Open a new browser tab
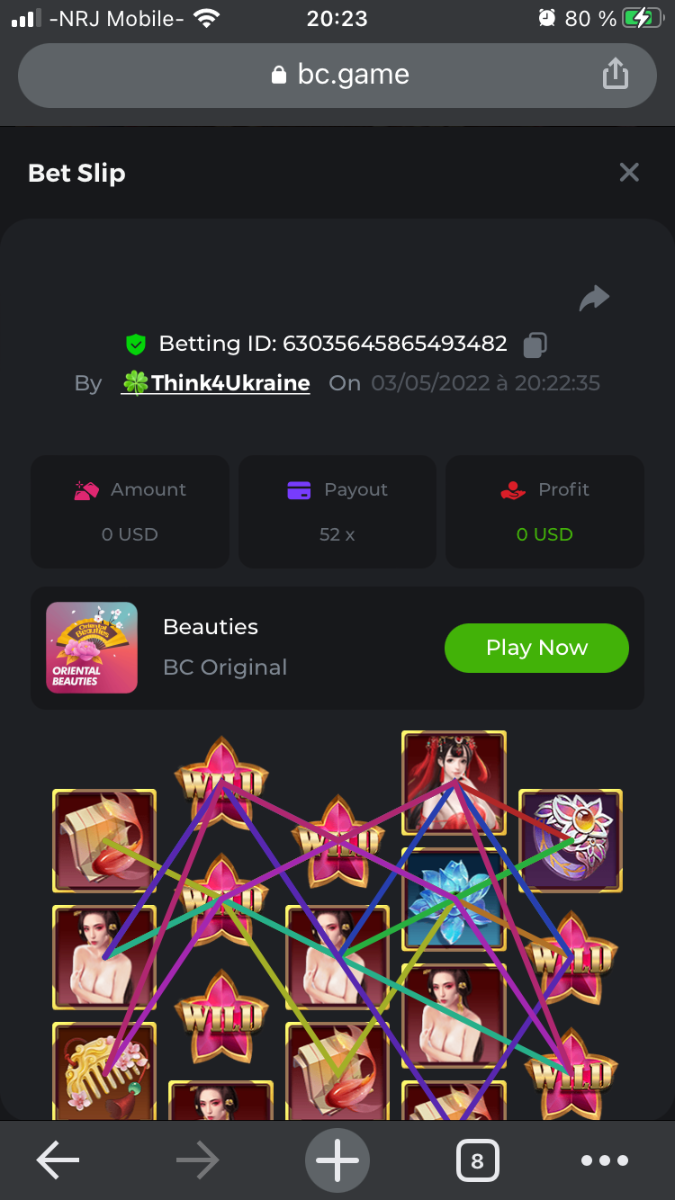 337,1160
